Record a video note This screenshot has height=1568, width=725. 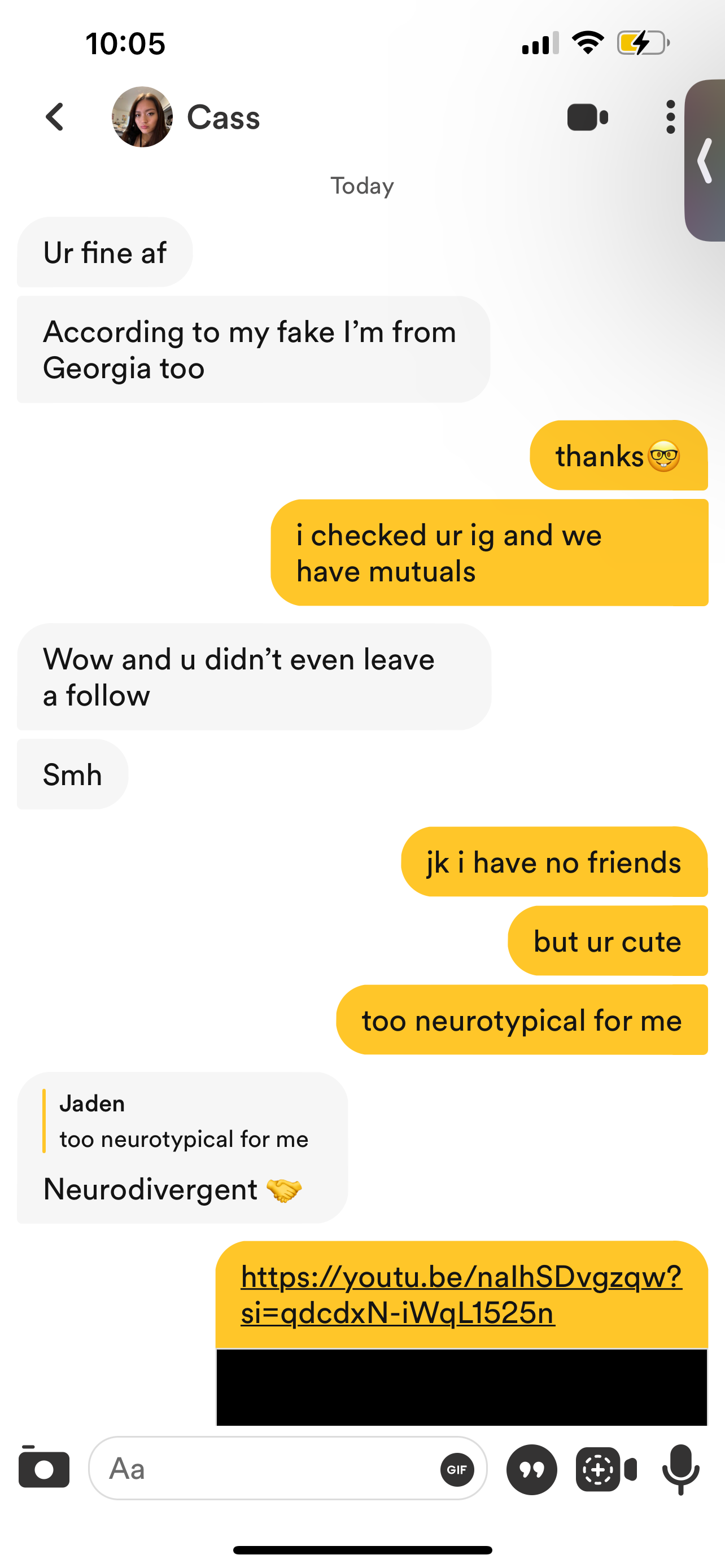tap(606, 1469)
